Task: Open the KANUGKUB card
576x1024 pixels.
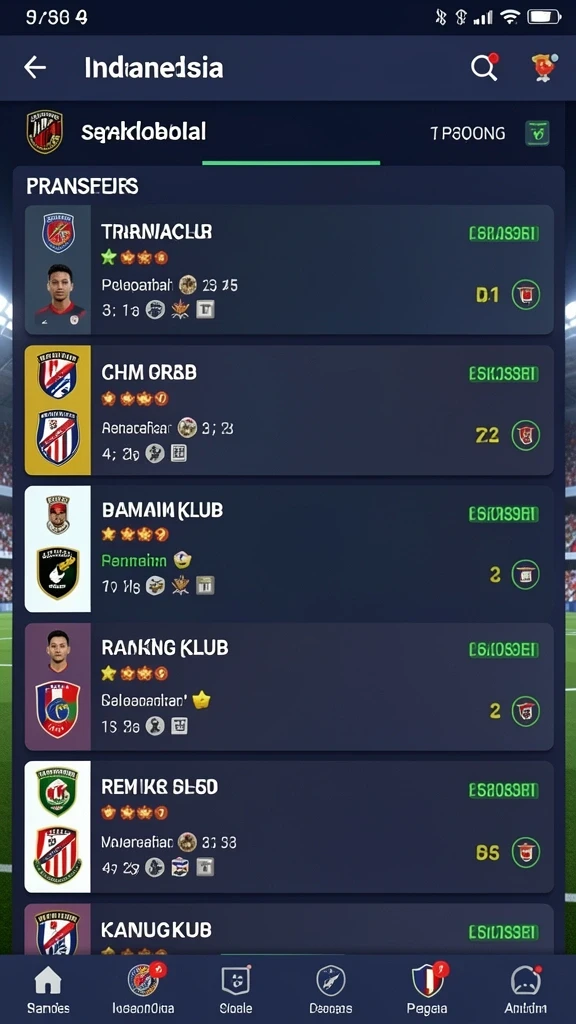Action: pos(289,929)
